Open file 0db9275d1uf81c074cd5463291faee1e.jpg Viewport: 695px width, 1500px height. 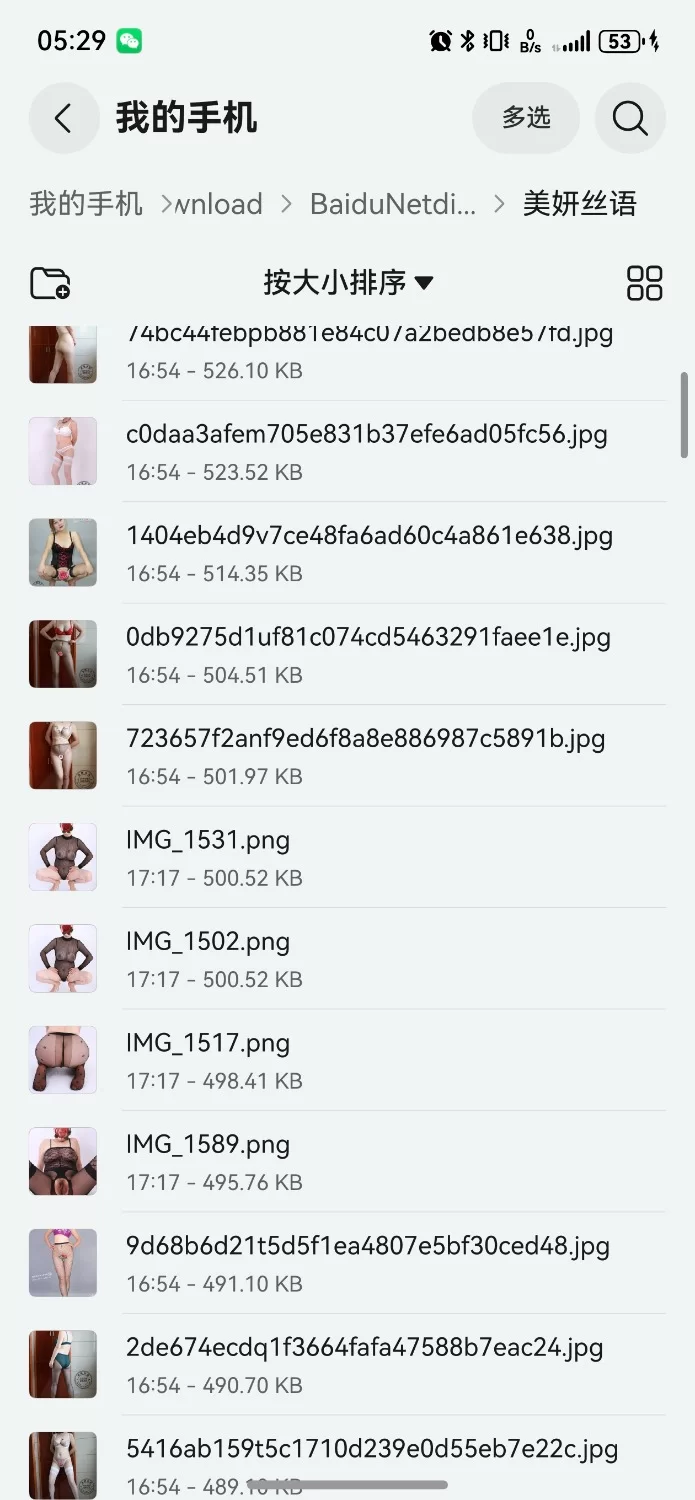368,654
